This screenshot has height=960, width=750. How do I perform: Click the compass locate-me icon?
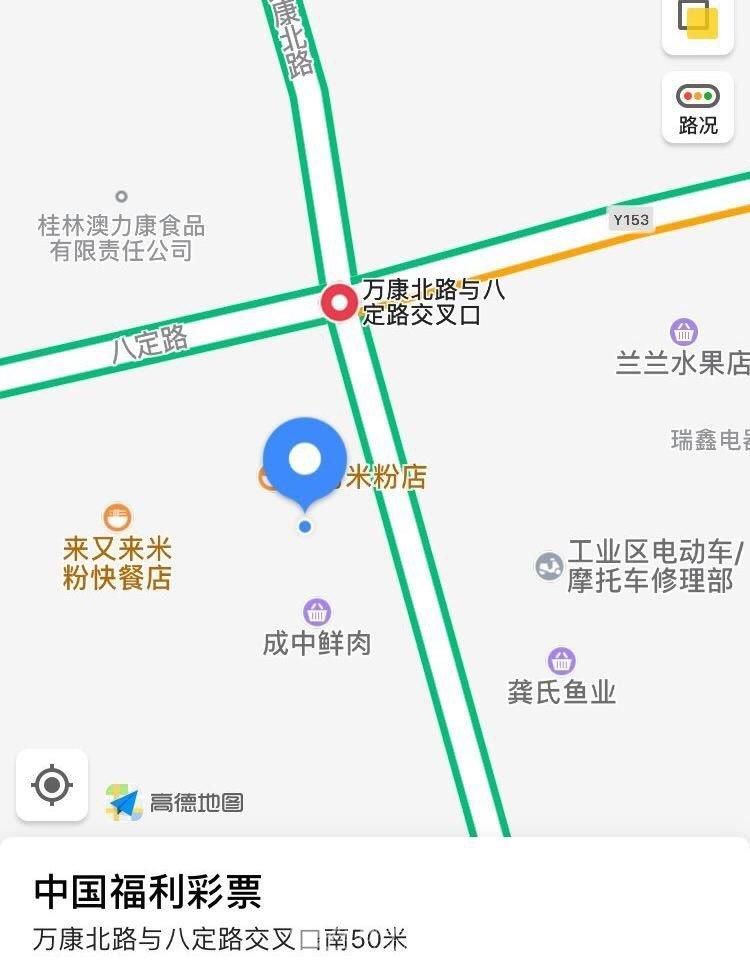point(51,785)
